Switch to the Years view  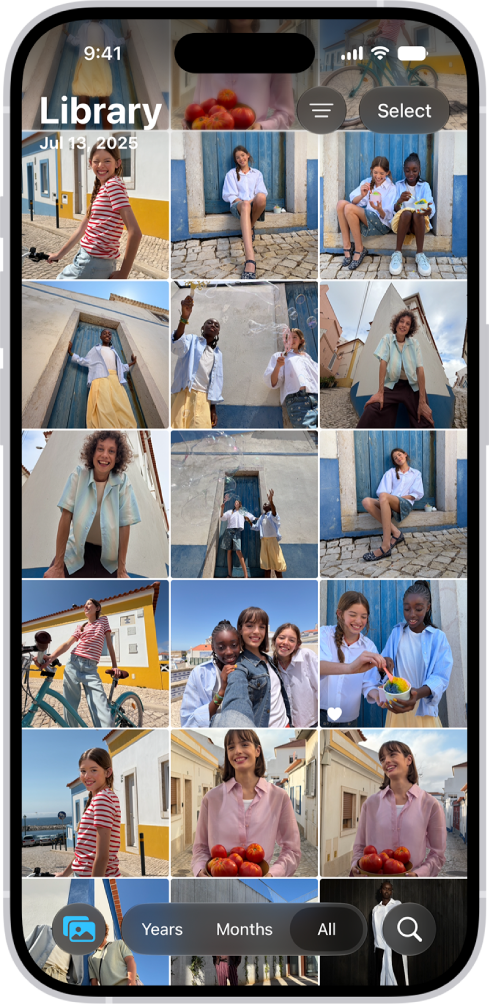coord(162,929)
